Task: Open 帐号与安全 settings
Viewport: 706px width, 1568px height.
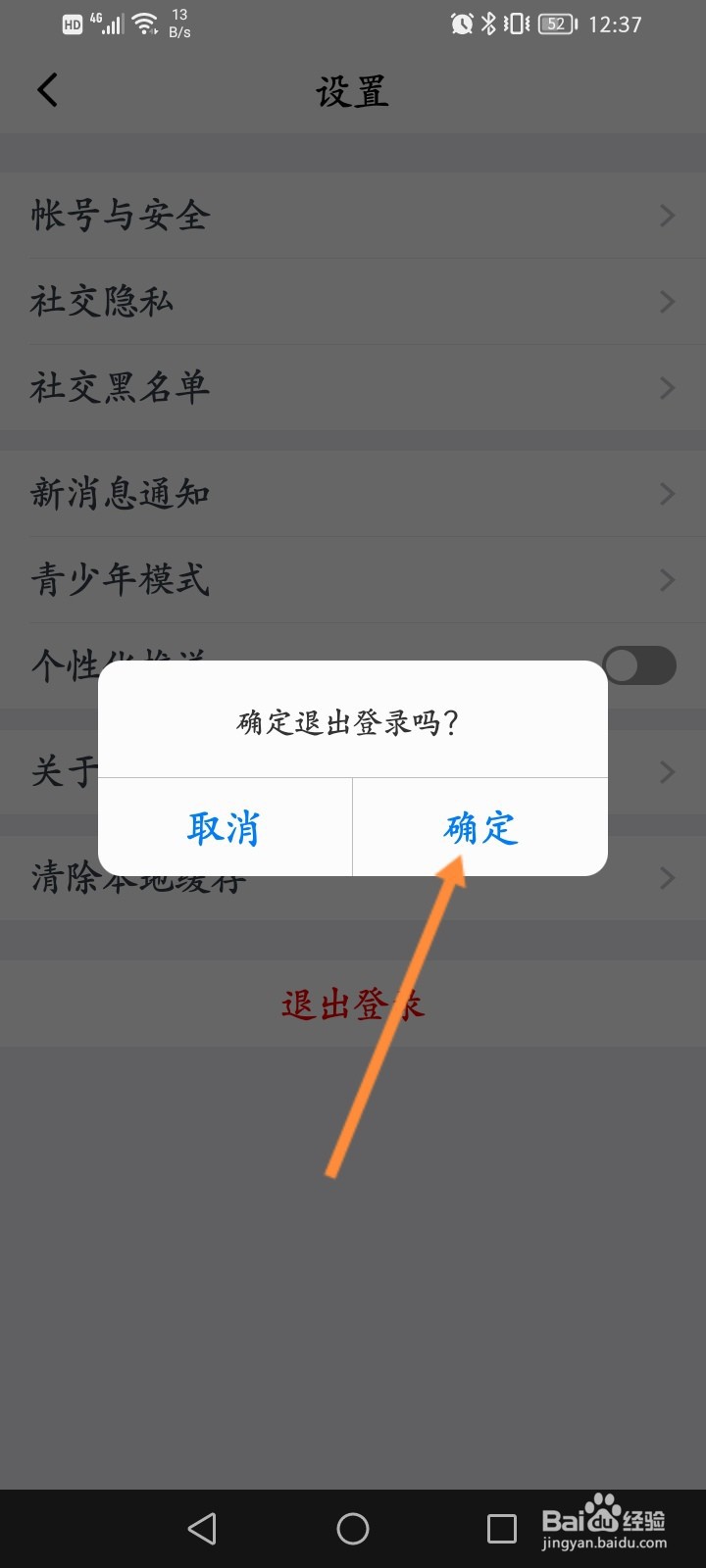Action: (353, 216)
